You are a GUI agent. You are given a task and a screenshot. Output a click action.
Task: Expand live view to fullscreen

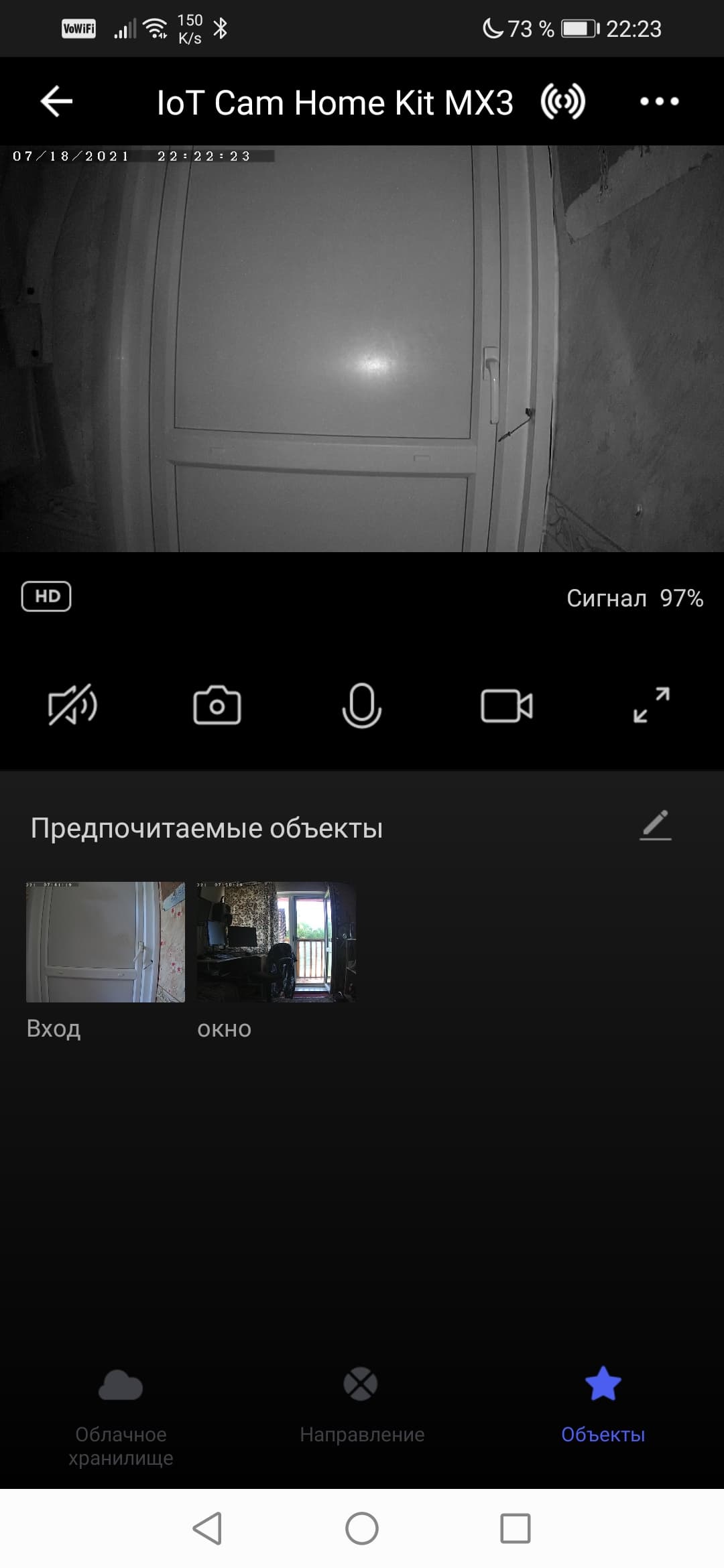[652, 706]
